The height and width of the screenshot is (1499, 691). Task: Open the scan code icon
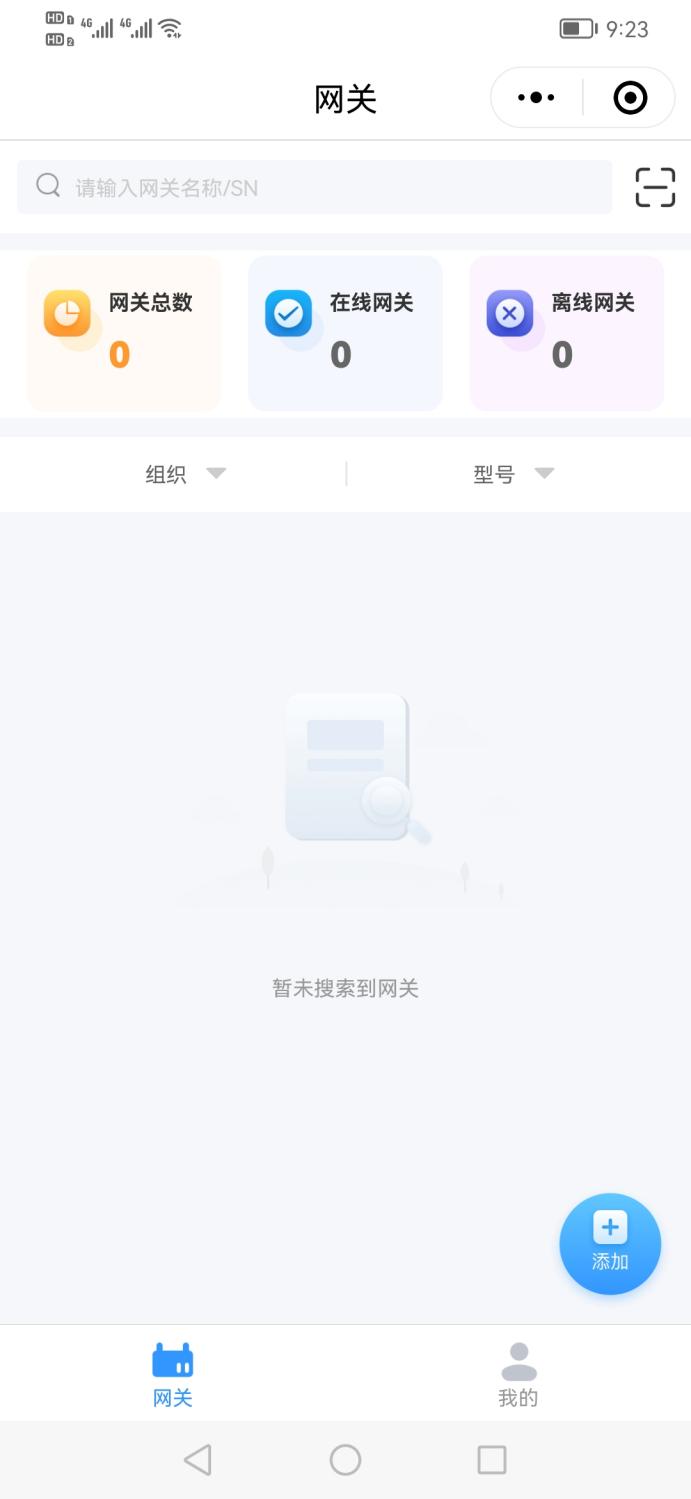(x=655, y=187)
